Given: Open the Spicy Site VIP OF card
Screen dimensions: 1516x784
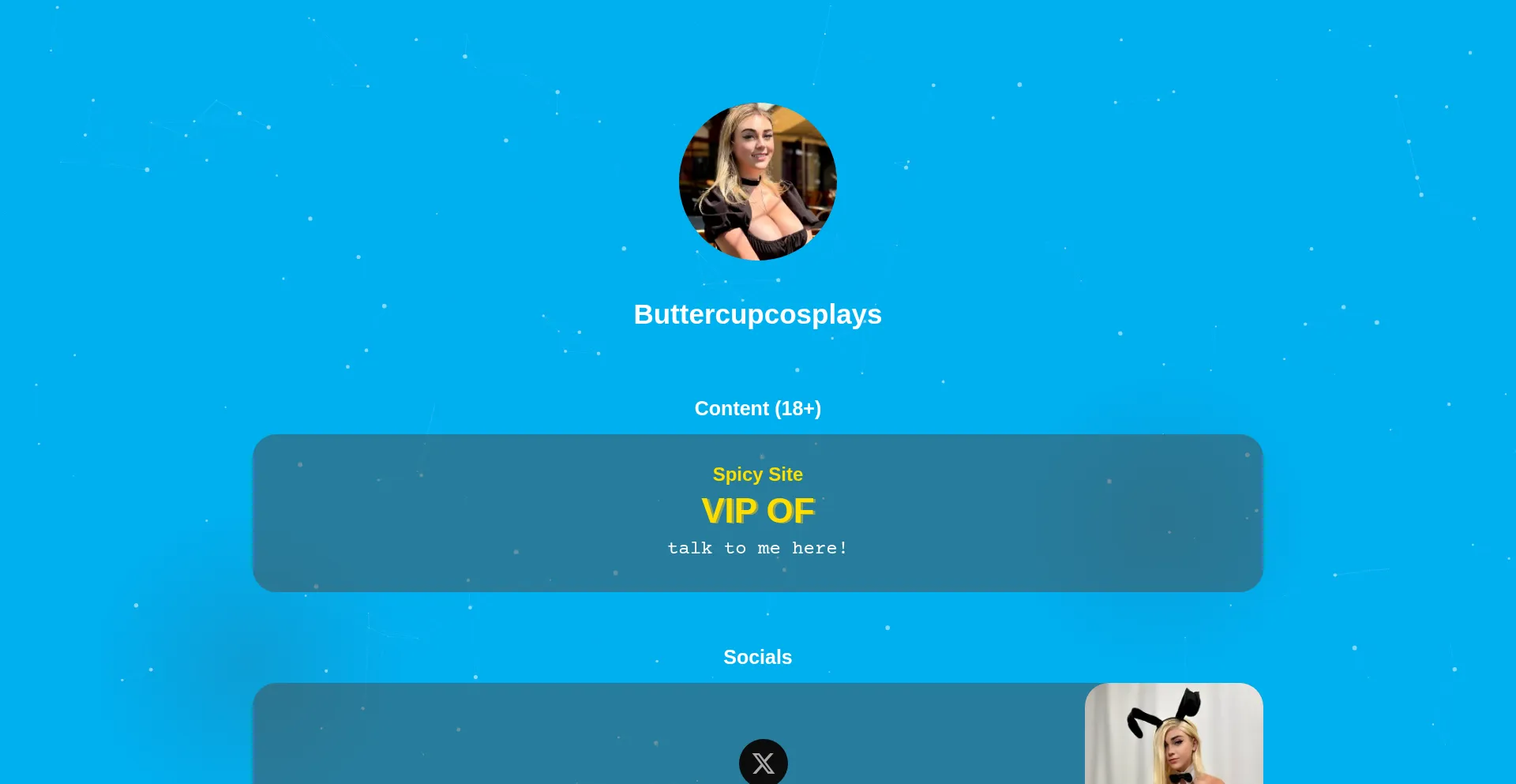Looking at the screenshot, I should click(x=757, y=512).
